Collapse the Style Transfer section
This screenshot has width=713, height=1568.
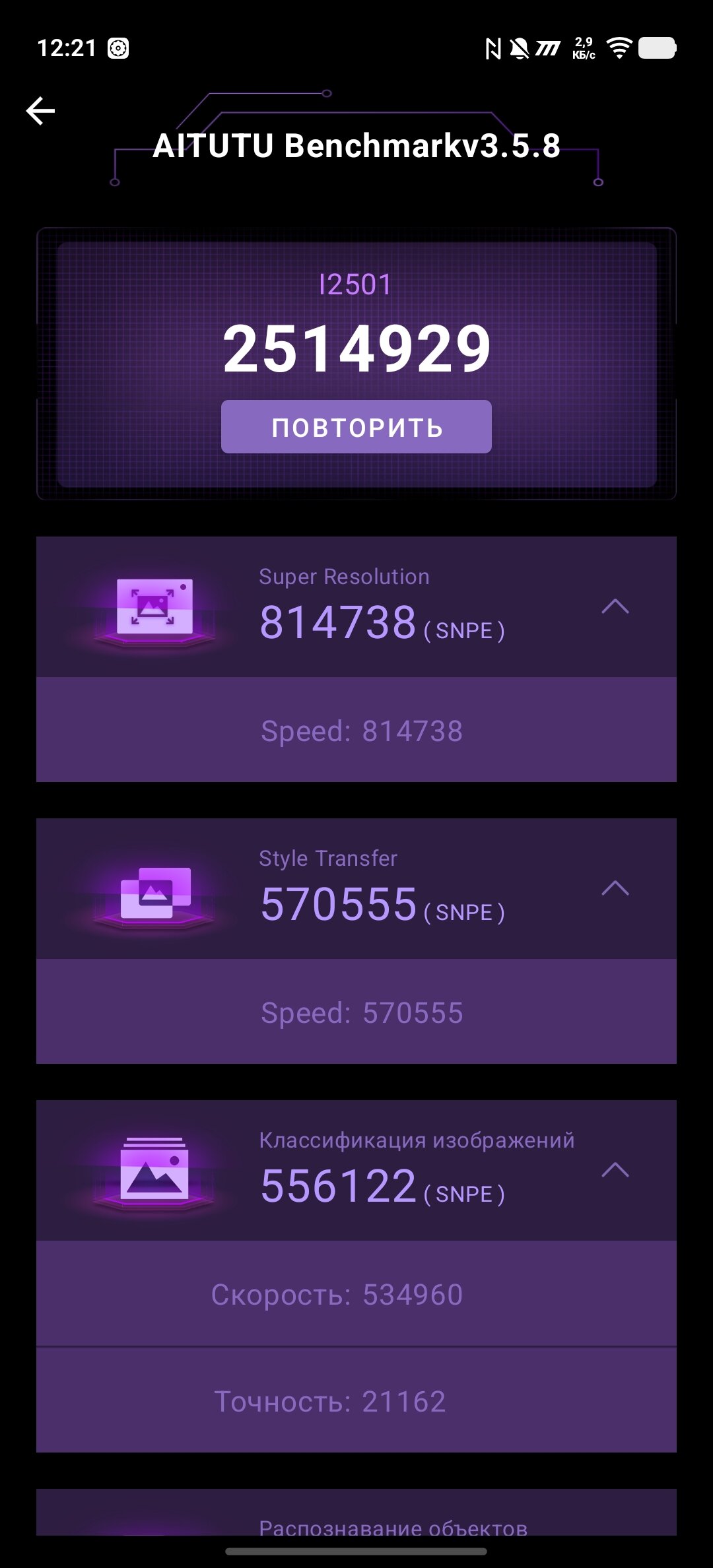pyautogui.click(x=615, y=888)
